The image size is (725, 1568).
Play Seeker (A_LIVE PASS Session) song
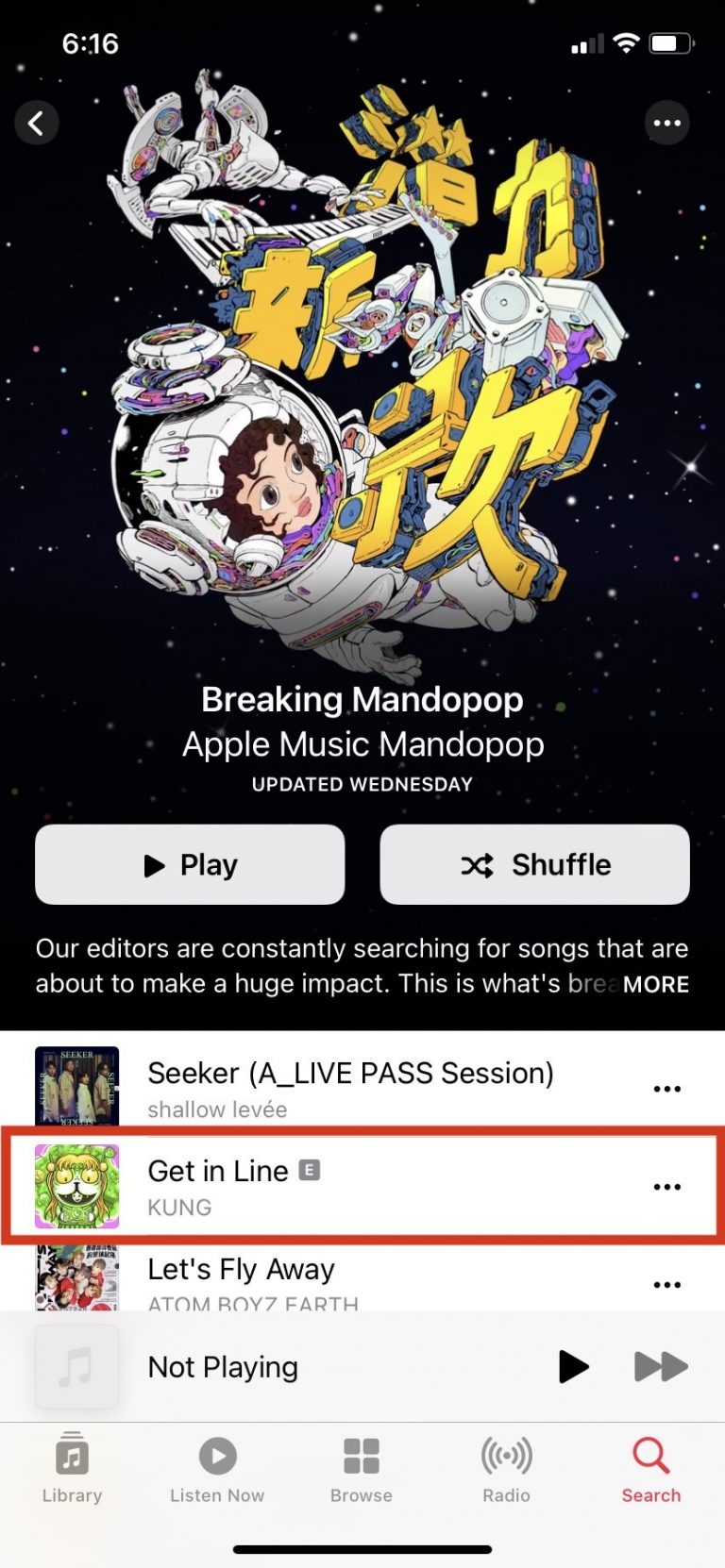tap(349, 1087)
